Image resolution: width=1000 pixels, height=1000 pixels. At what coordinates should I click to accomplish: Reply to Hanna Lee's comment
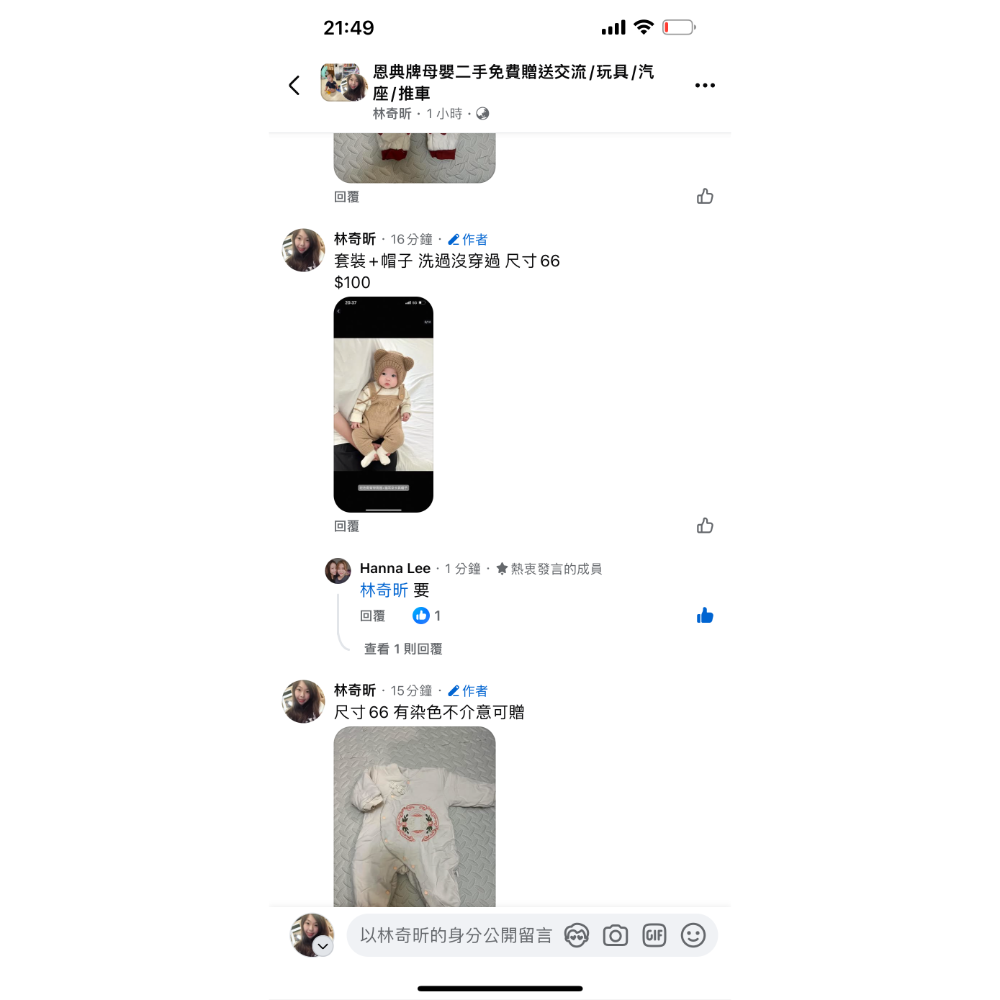click(x=372, y=616)
